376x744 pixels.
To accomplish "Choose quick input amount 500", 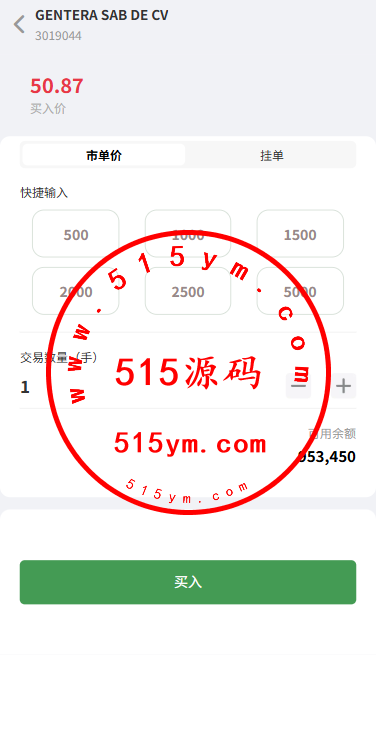I will pos(75,234).
